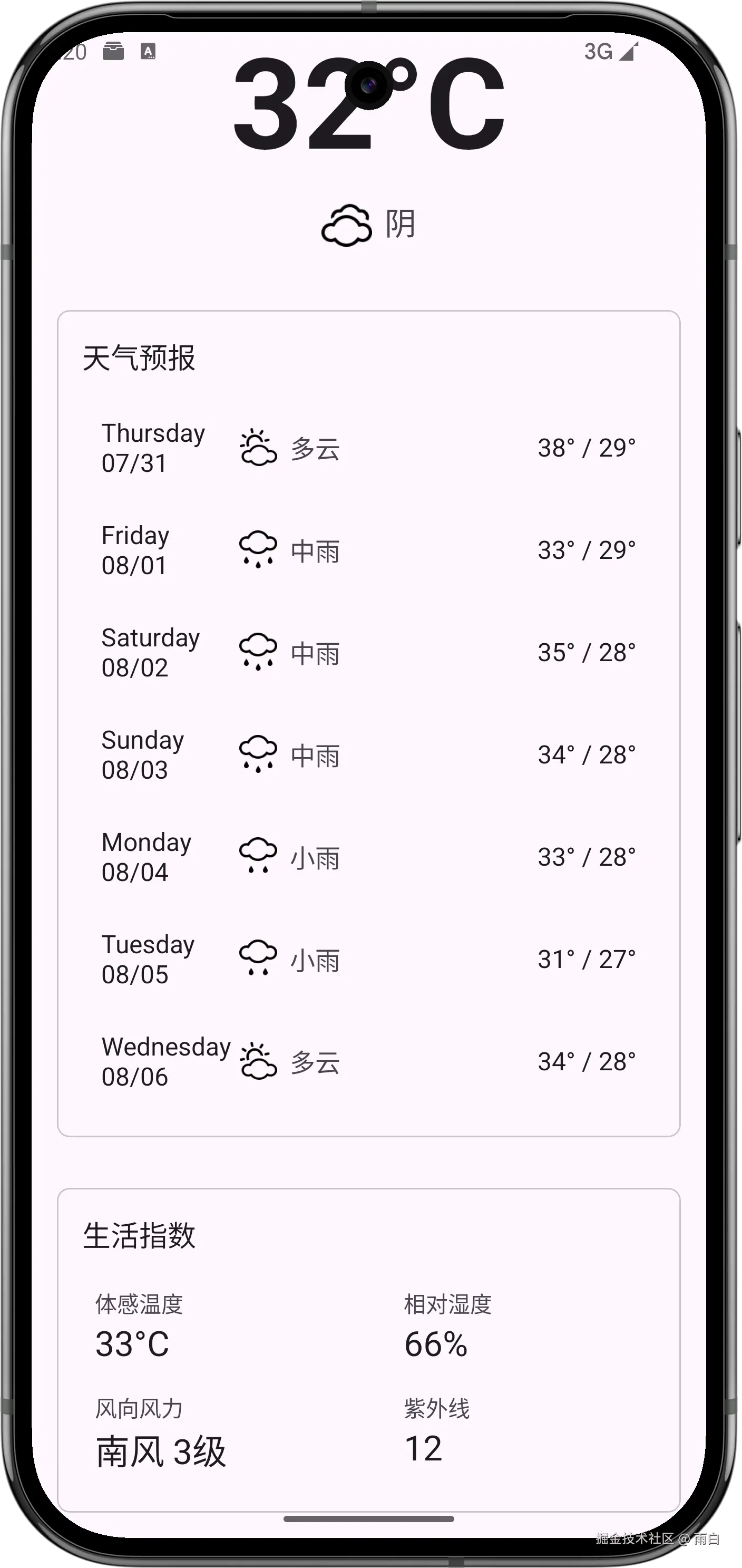Click the 中雨 rain icon for Friday 08/01
Image resolution: width=742 pixels, height=1568 pixels.
click(258, 551)
